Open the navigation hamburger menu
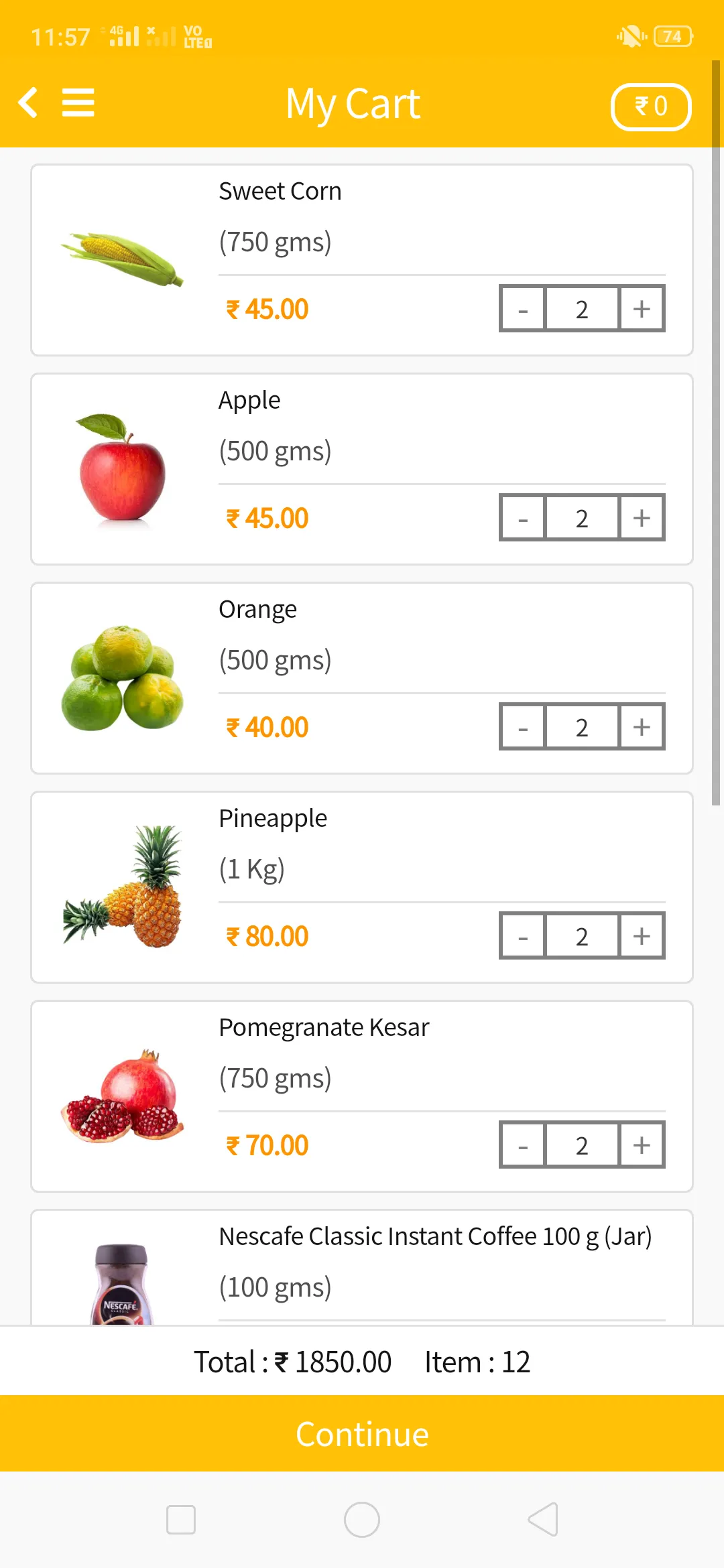Screen dimensions: 724x1568 pyautogui.click(x=78, y=102)
